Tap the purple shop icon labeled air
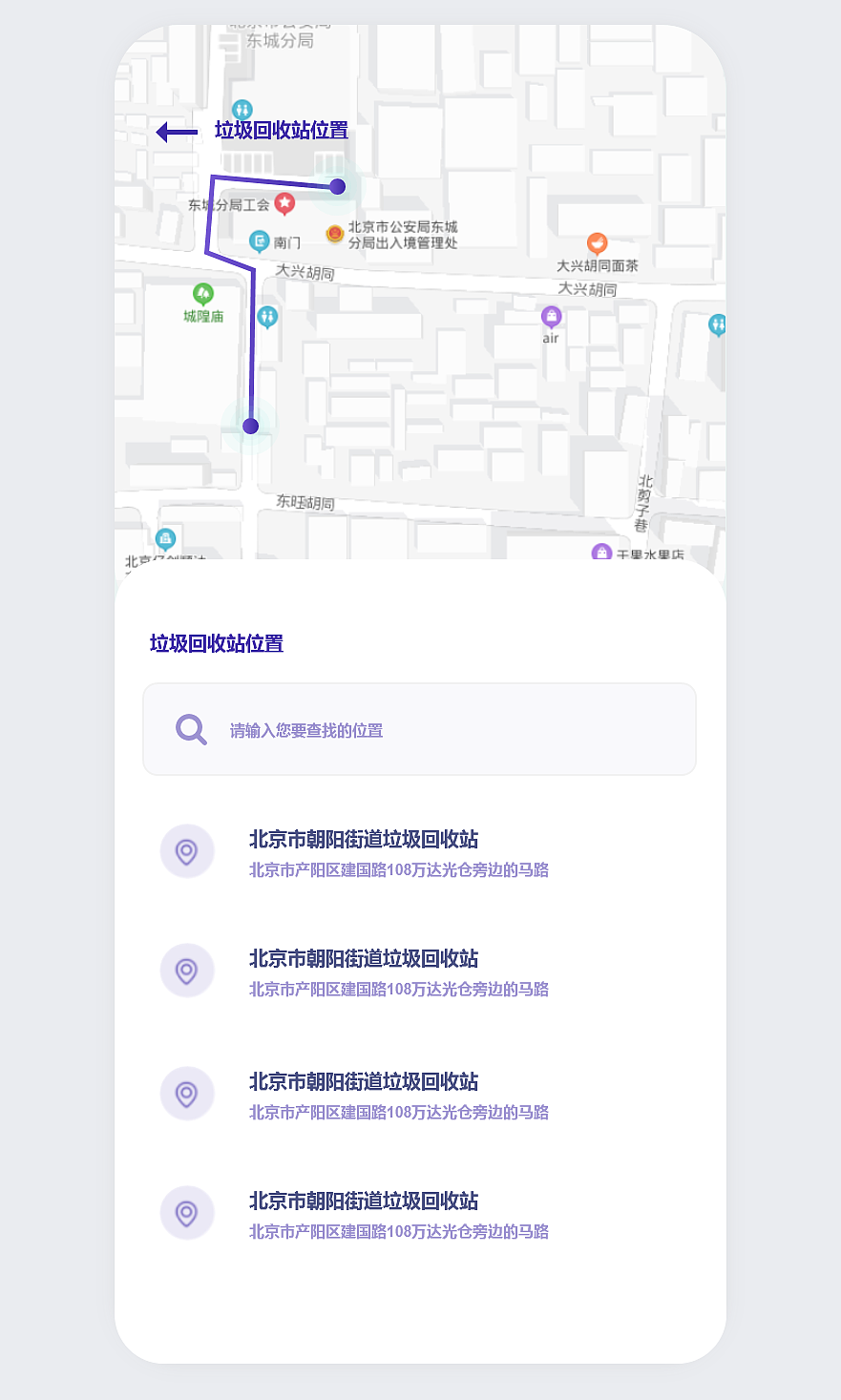This screenshot has width=841, height=1400. 551,314
